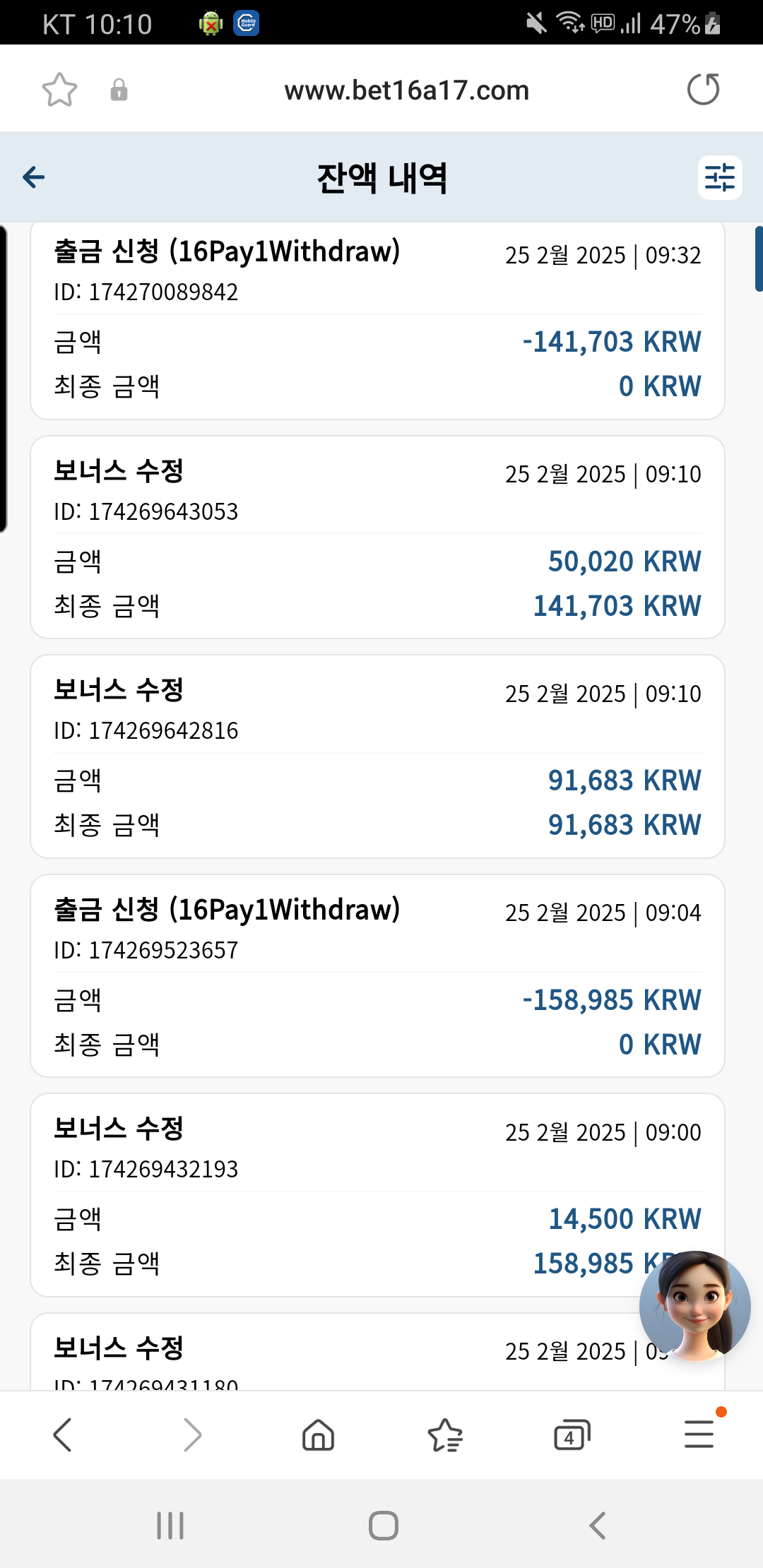The image size is (763, 1568).
Task: Open the filter settings icon
Action: click(720, 177)
